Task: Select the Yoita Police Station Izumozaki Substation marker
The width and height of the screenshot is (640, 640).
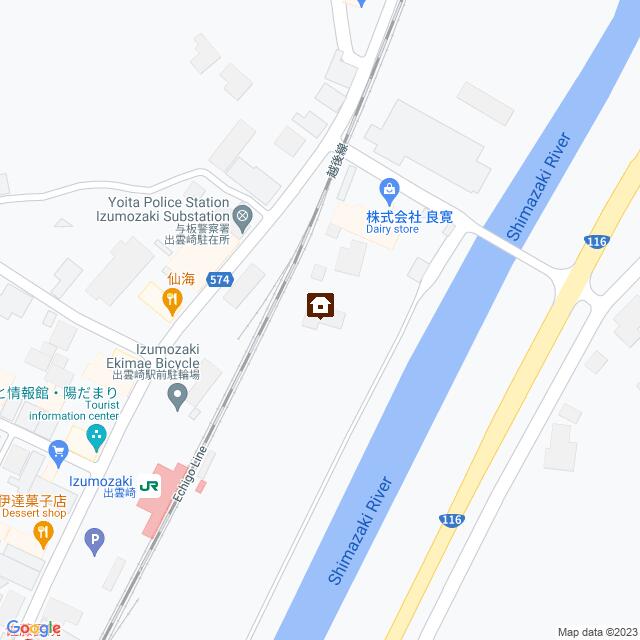Action: coord(242,216)
